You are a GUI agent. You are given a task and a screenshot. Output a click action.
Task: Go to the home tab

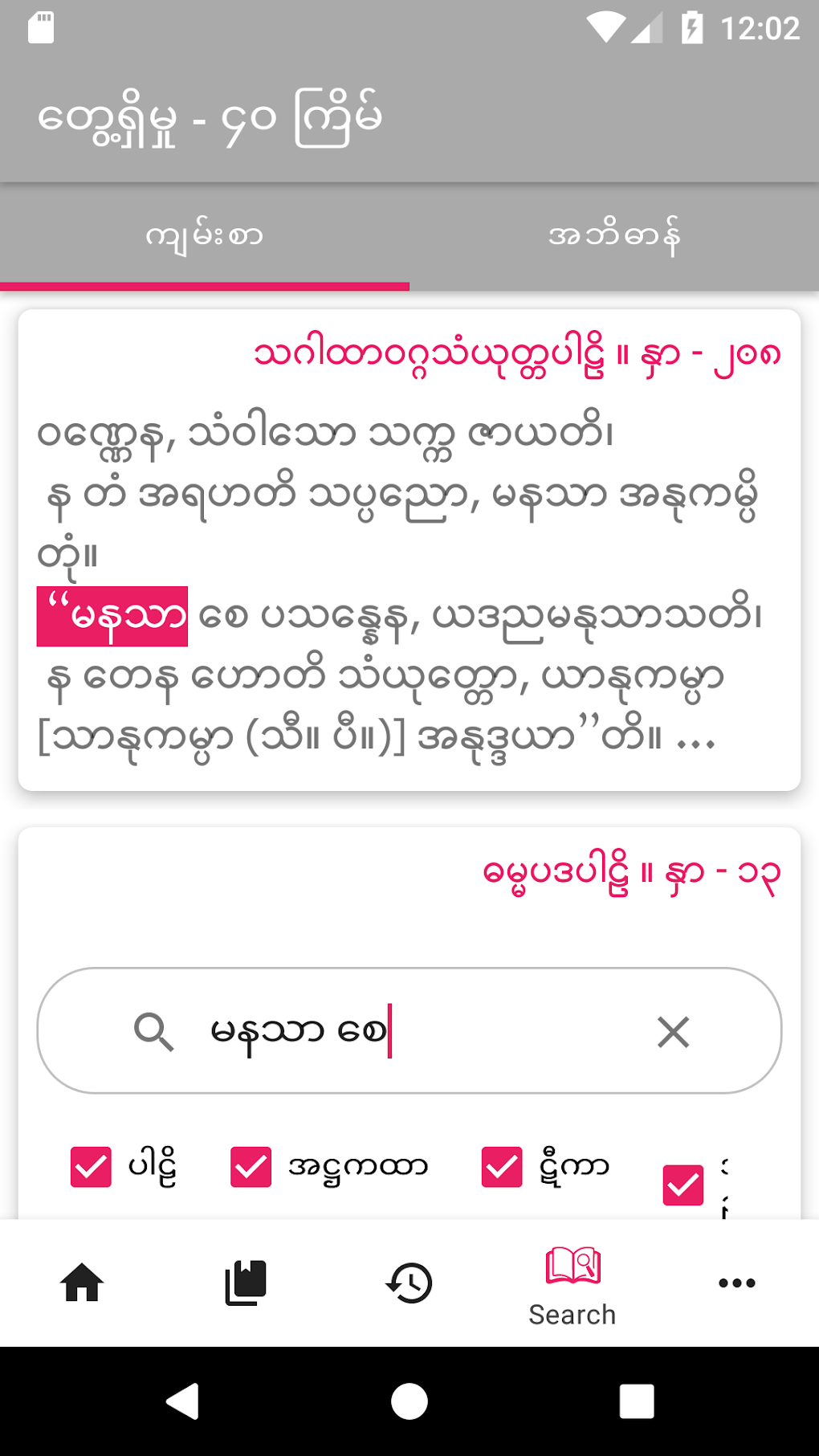tap(82, 1283)
